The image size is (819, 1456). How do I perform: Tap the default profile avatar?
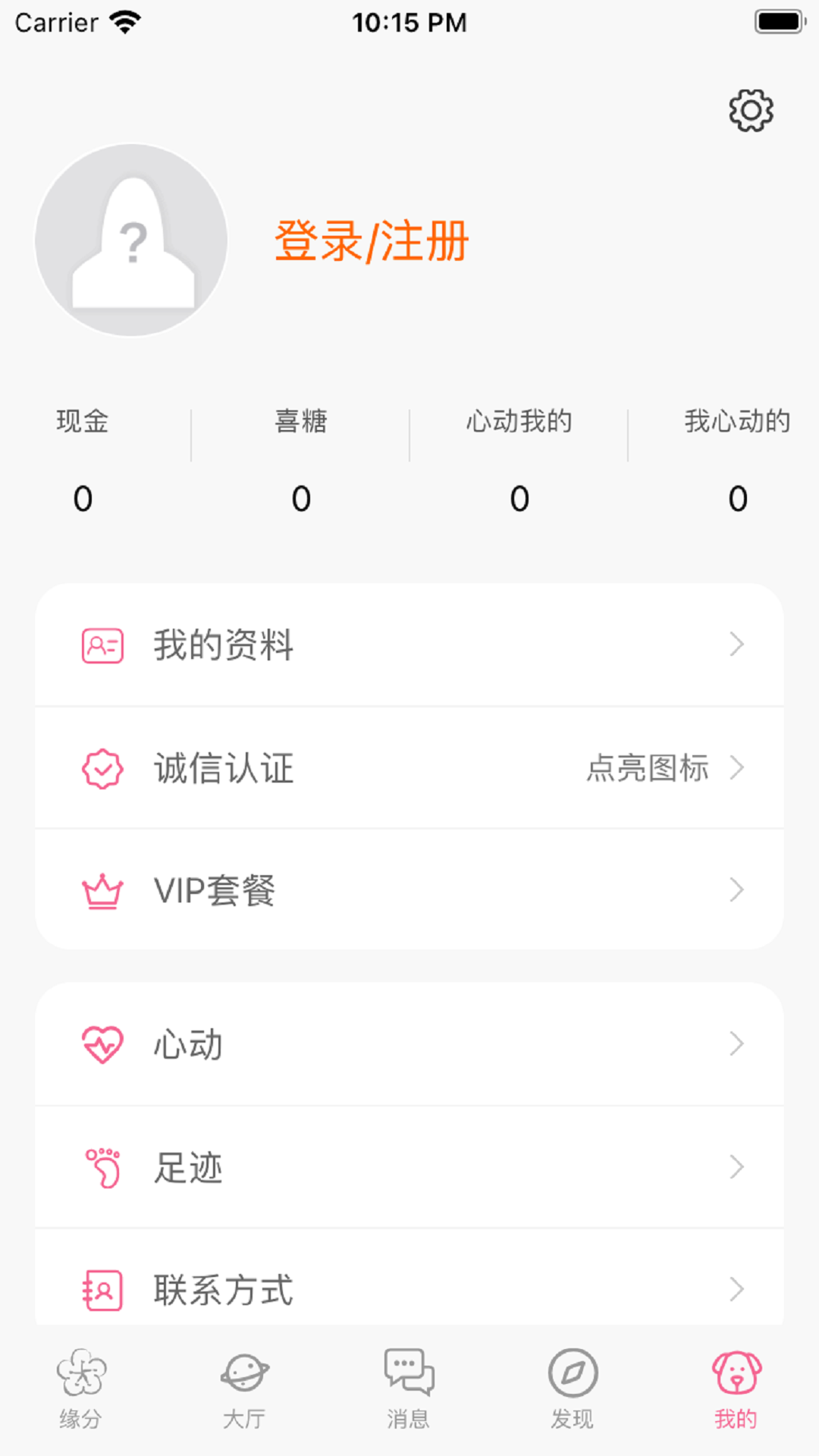[131, 240]
